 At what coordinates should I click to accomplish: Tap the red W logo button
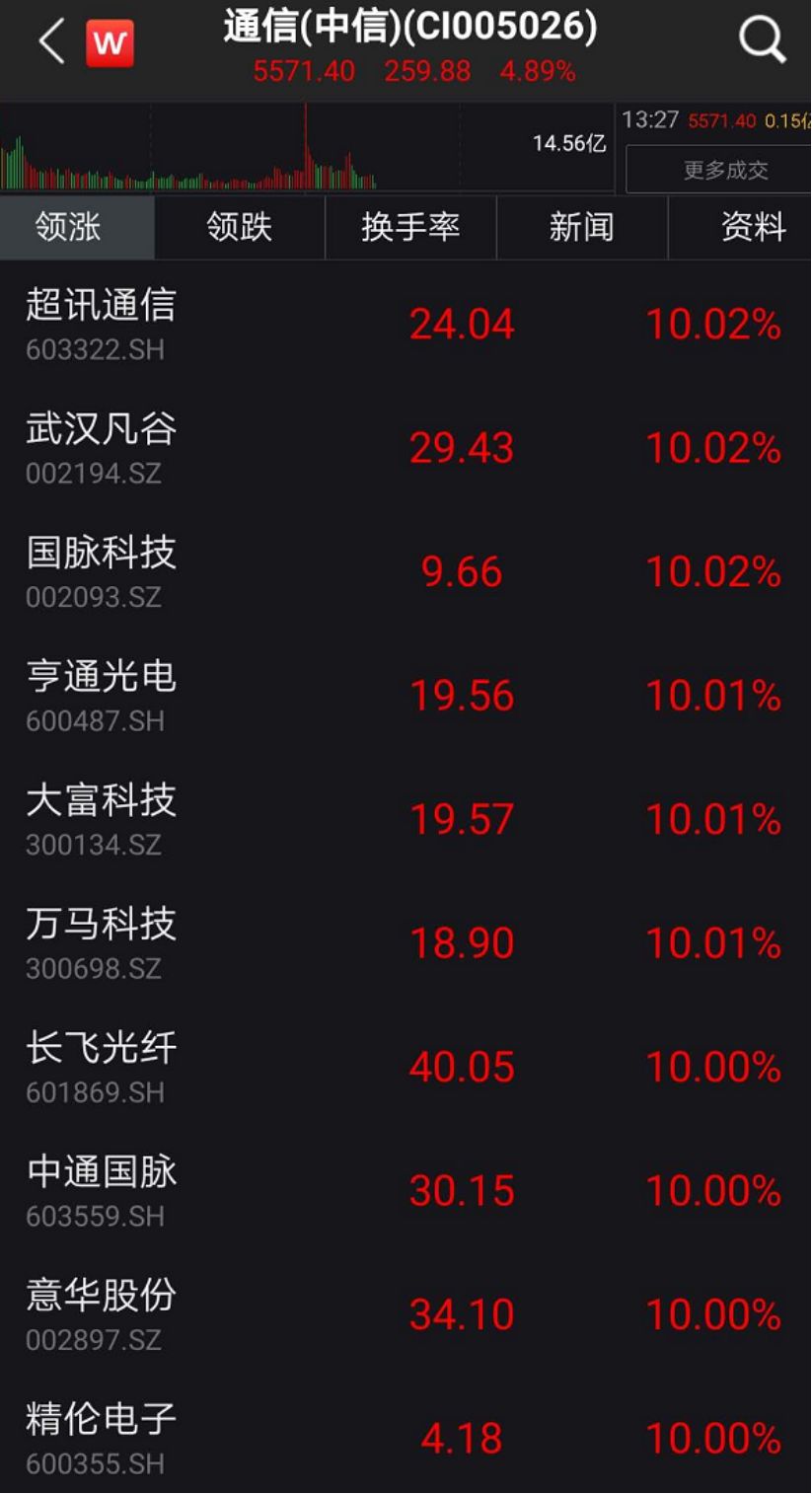(x=110, y=43)
